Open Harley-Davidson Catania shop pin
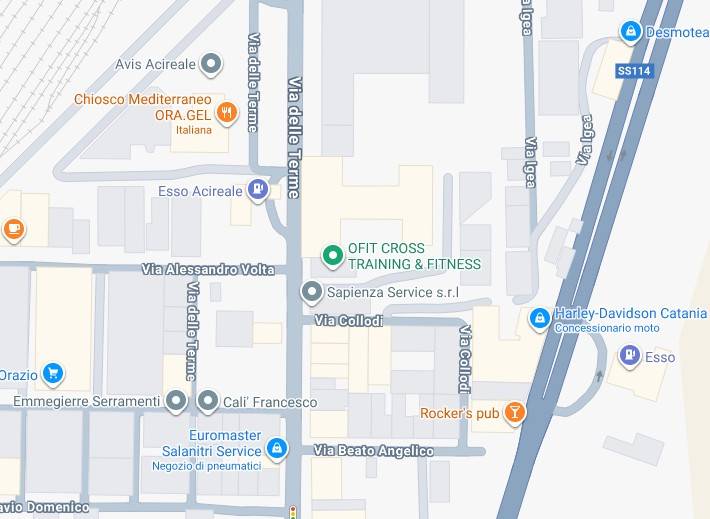Viewport: 710px width, 519px height. click(x=540, y=318)
